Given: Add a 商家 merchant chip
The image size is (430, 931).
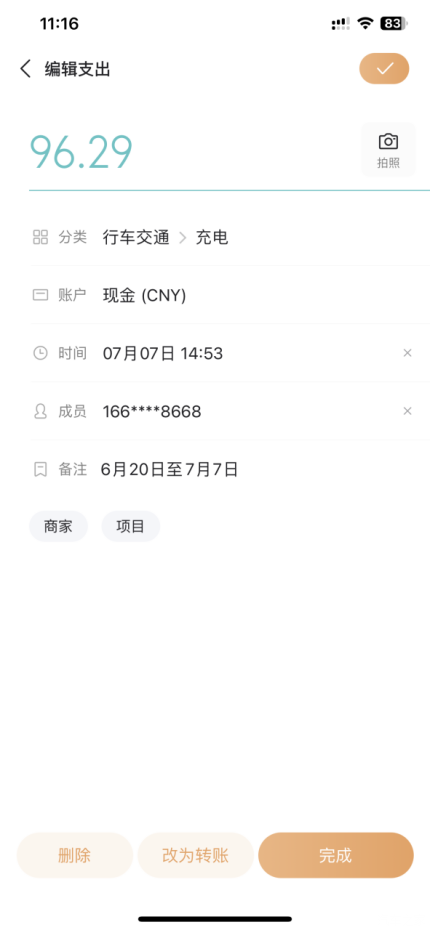Looking at the screenshot, I should pos(58,526).
